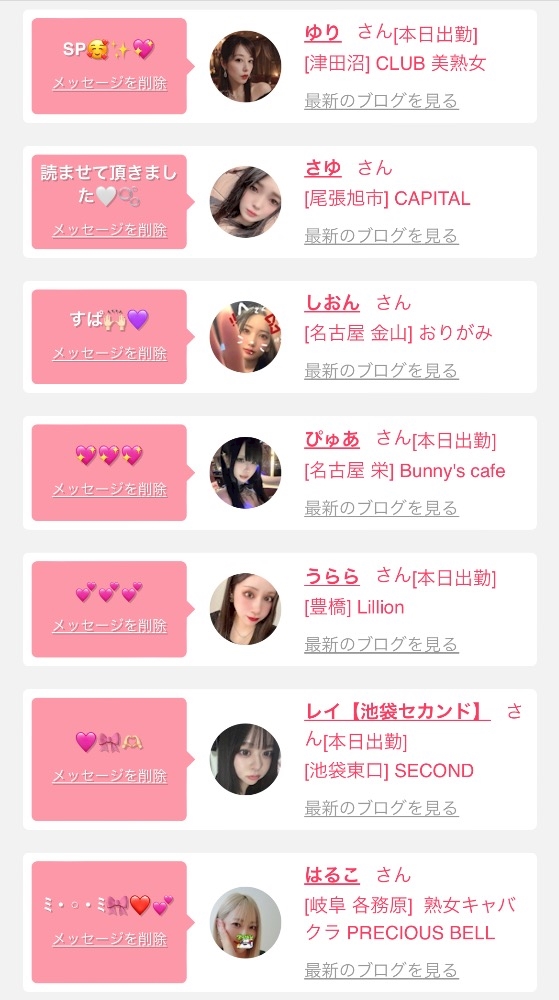Image resolution: width=559 pixels, height=1000 pixels.
Task: Delete the message sent to しおん
Action: [110, 353]
